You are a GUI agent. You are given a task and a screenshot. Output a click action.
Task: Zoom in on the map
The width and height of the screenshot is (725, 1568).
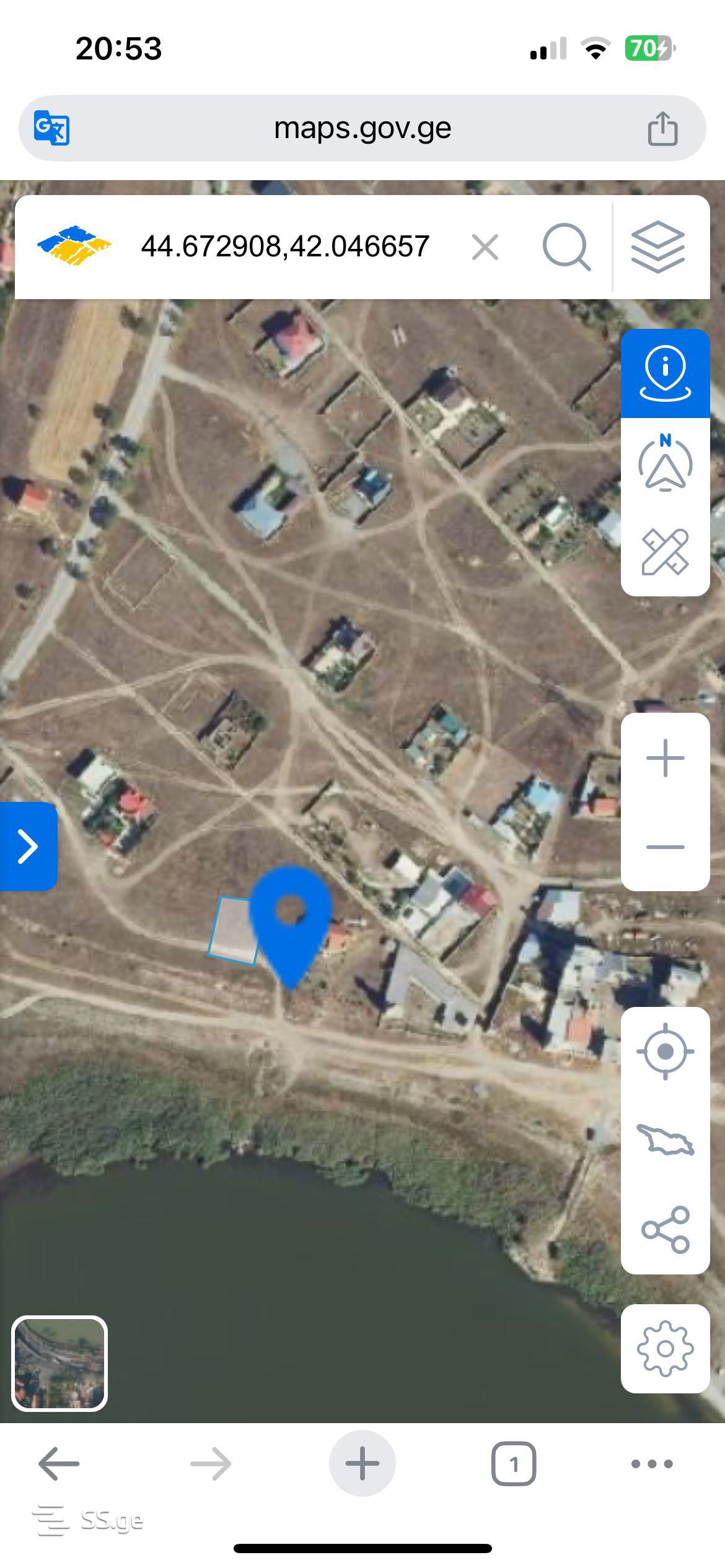click(x=665, y=758)
